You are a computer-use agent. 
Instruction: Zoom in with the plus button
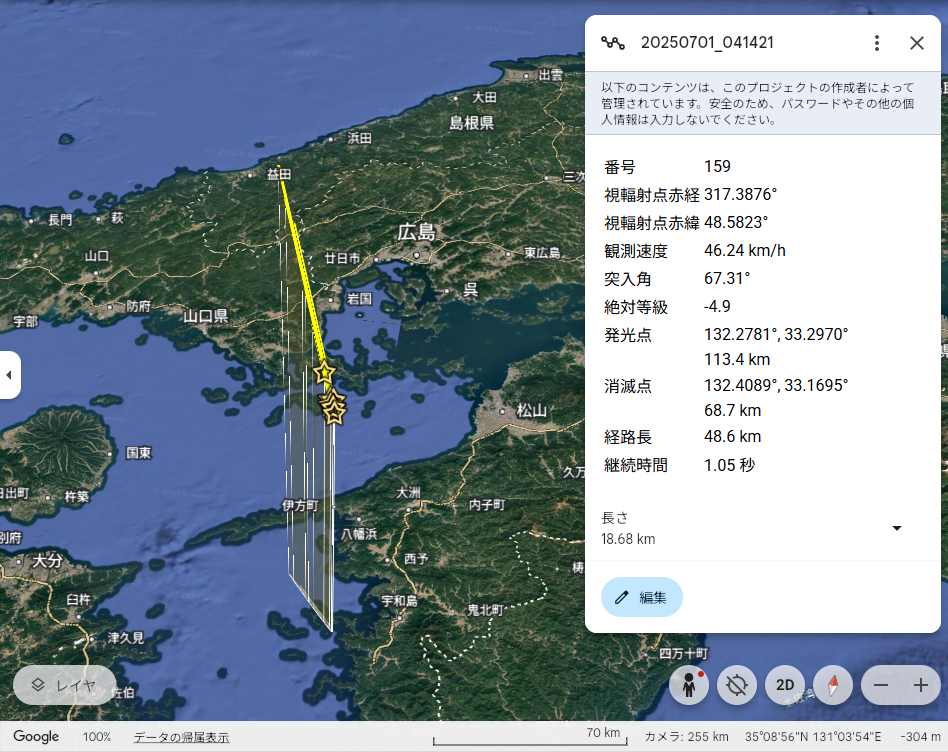pyautogui.click(x=921, y=685)
